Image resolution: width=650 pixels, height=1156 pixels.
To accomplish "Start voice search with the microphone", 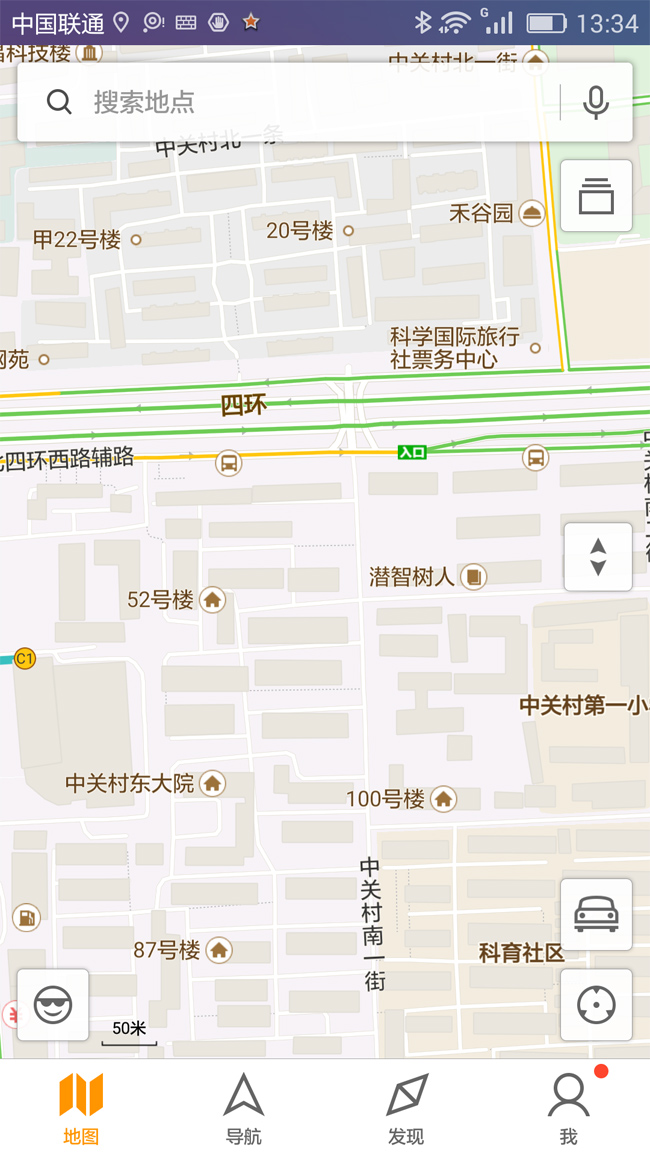I will (596, 102).
